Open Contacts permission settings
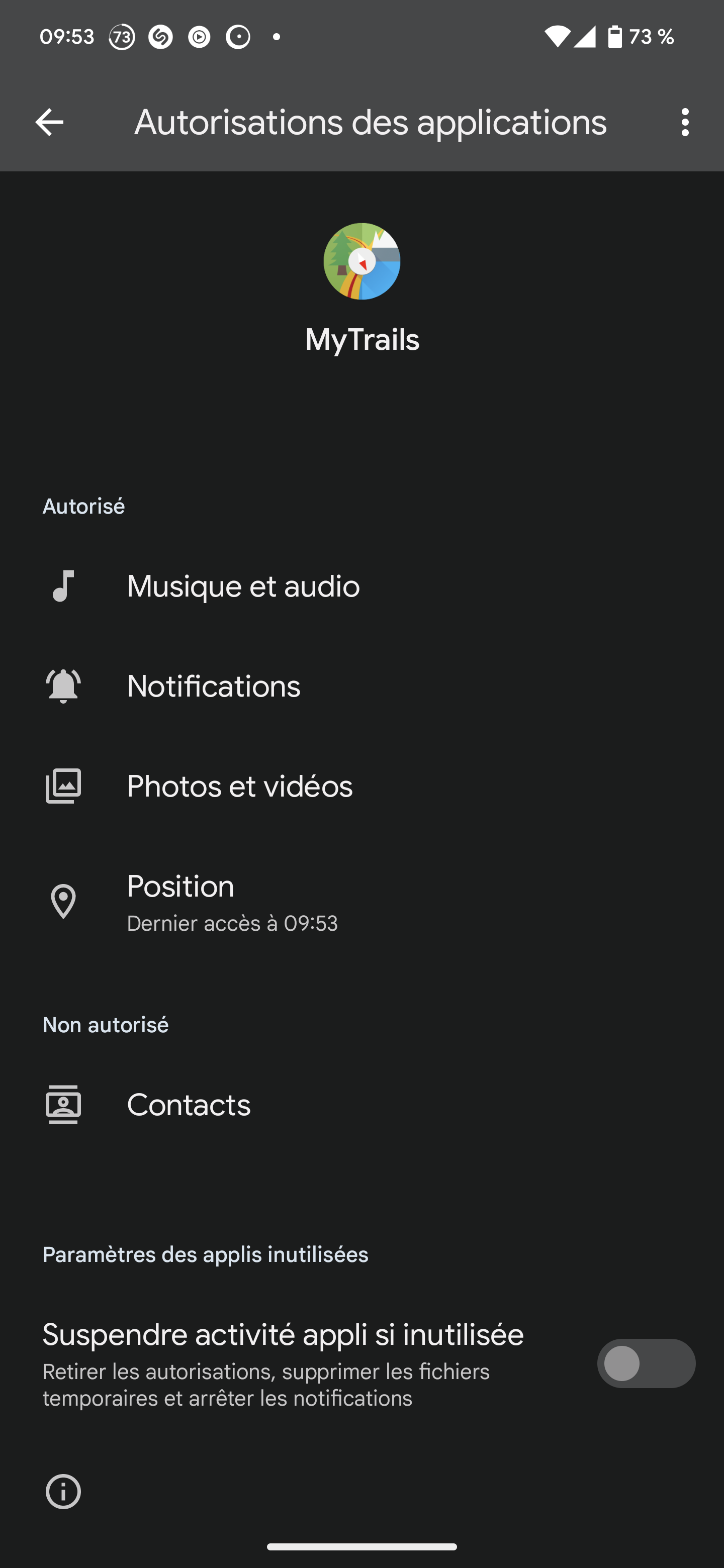This screenshot has width=724, height=1568. [361, 1104]
